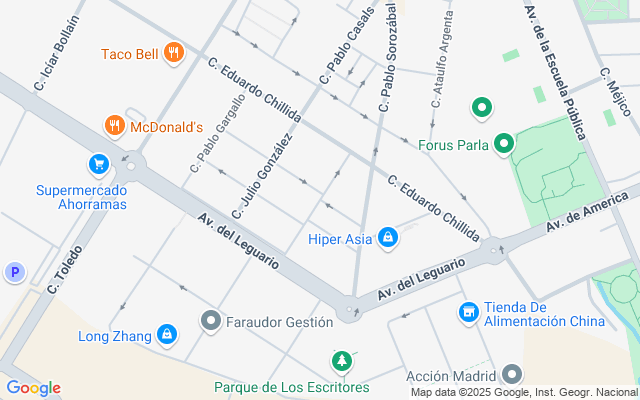Open the Taco Bell restaurant marker
Image resolution: width=640 pixels, height=400 pixels.
point(174,53)
